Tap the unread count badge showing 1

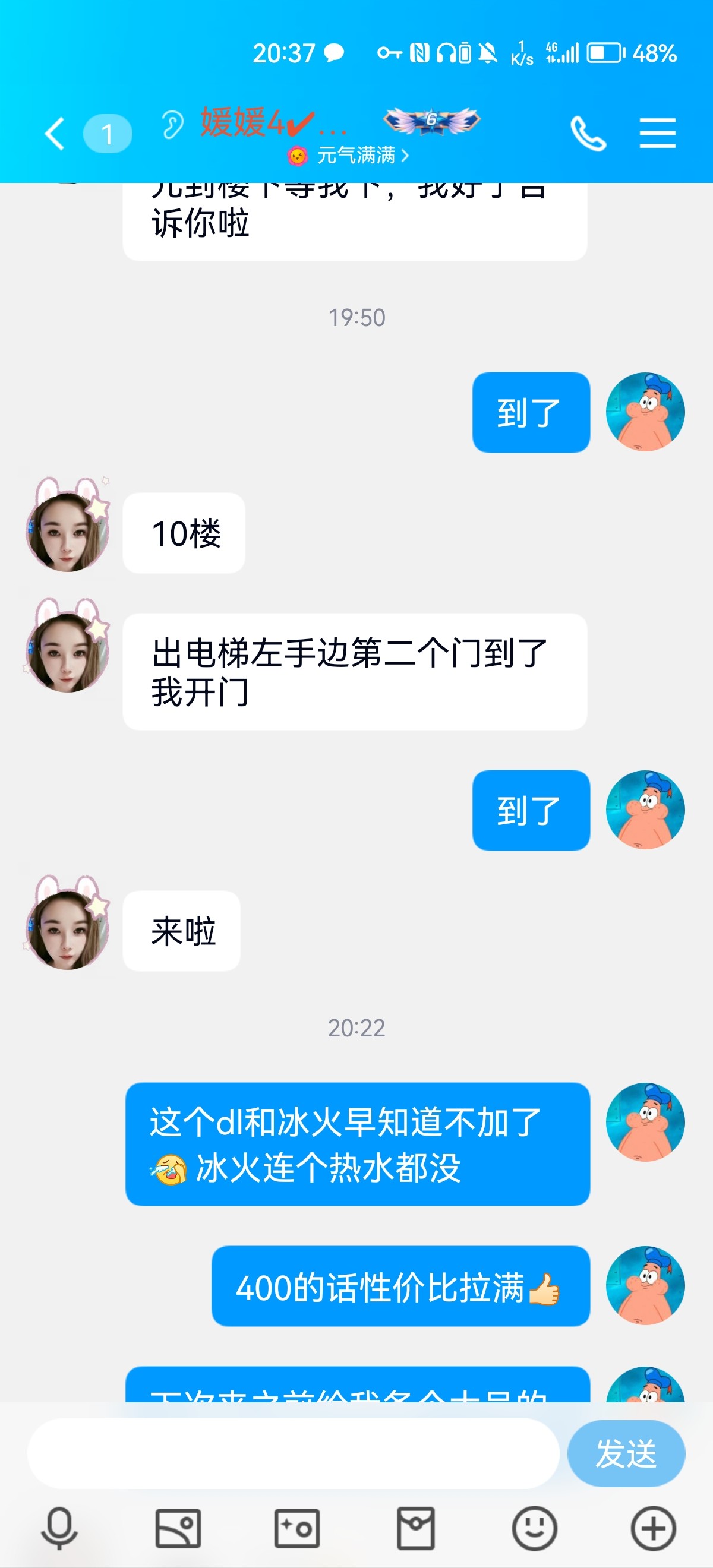107,132
